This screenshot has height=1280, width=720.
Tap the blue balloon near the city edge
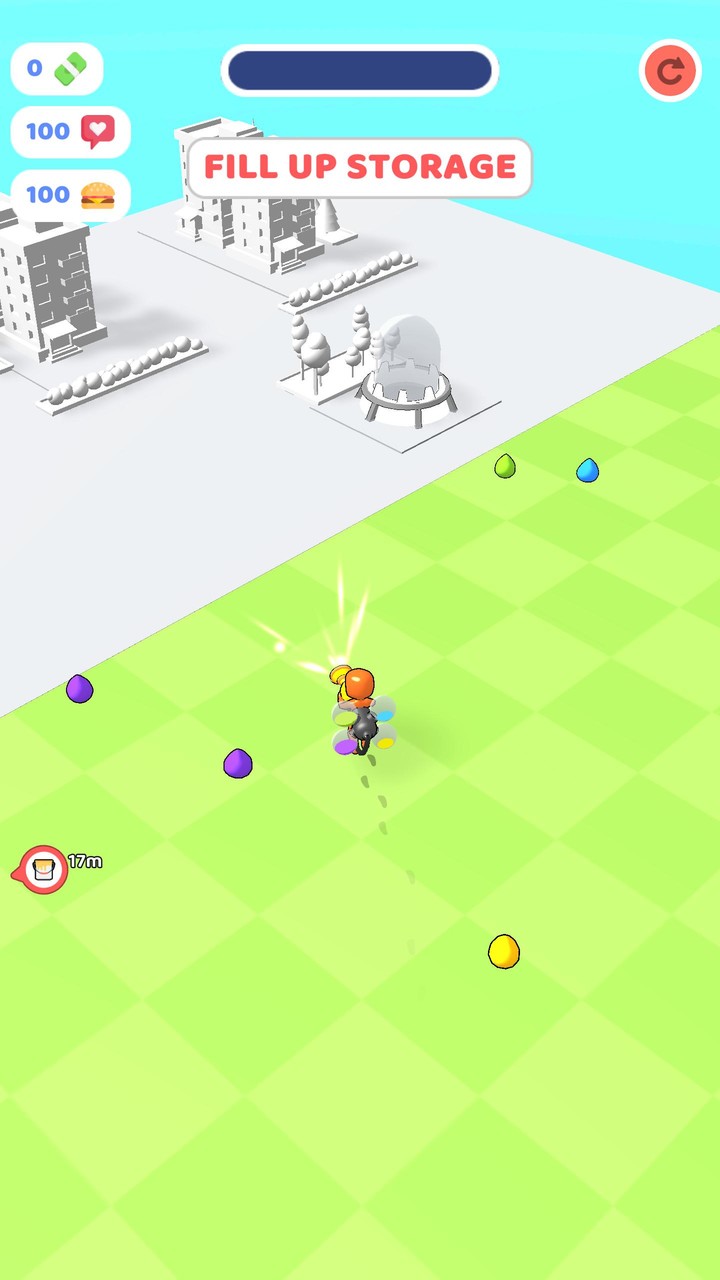(588, 470)
